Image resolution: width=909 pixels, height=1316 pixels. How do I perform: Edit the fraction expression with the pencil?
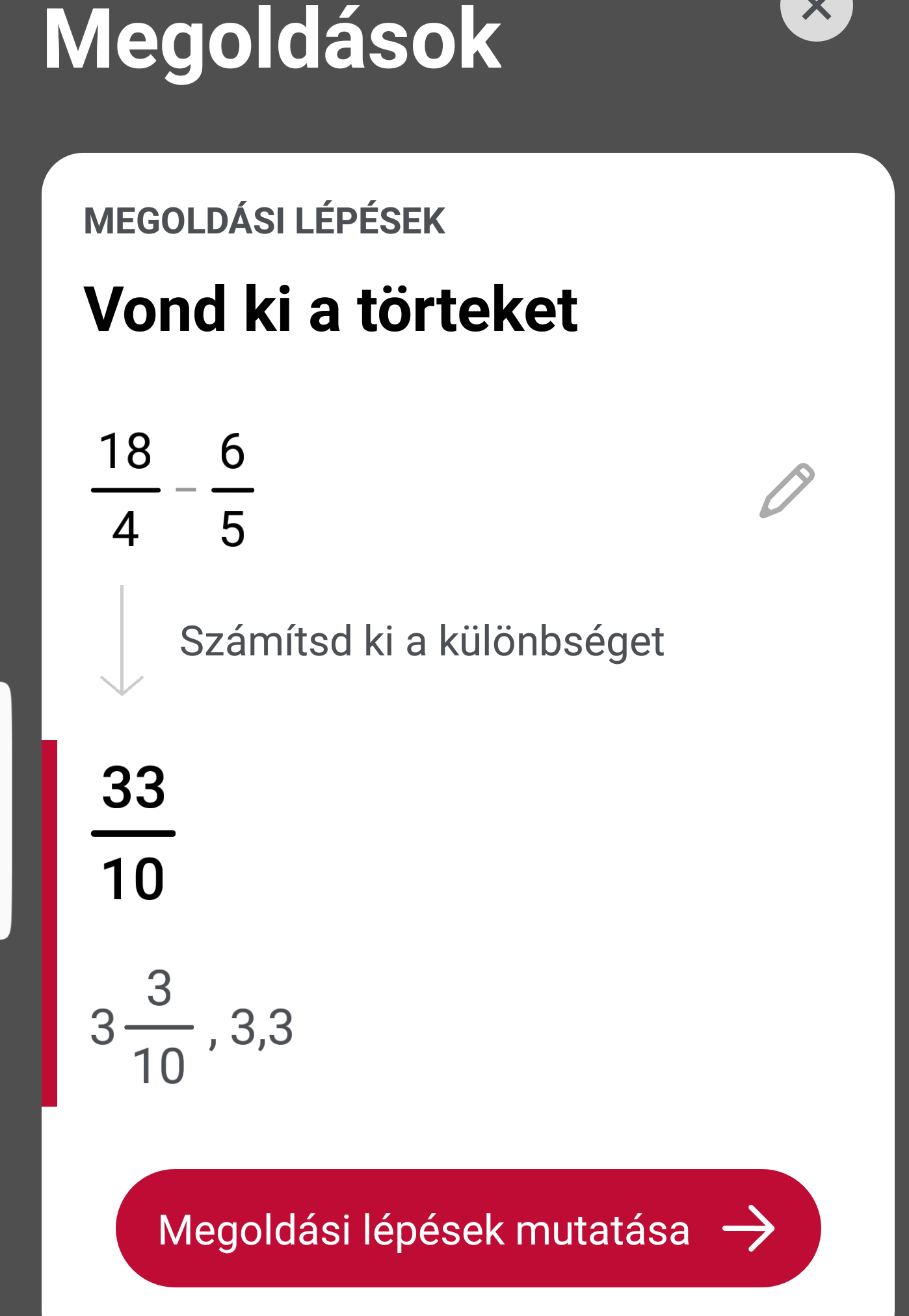coord(787,491)
